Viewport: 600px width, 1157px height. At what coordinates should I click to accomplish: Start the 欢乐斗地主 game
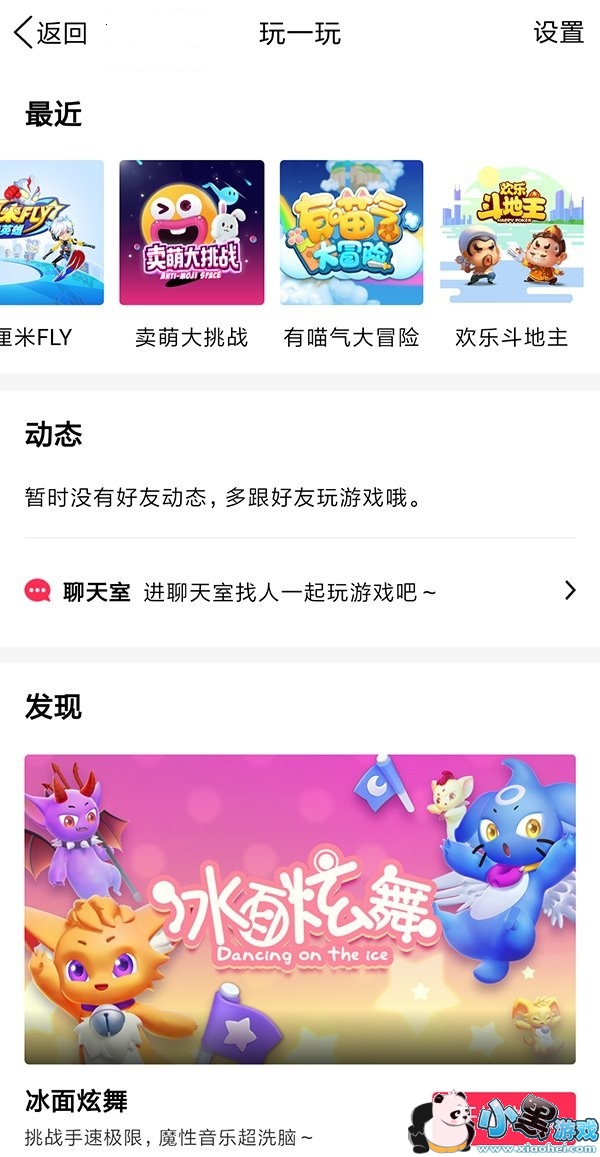point(511,233)
